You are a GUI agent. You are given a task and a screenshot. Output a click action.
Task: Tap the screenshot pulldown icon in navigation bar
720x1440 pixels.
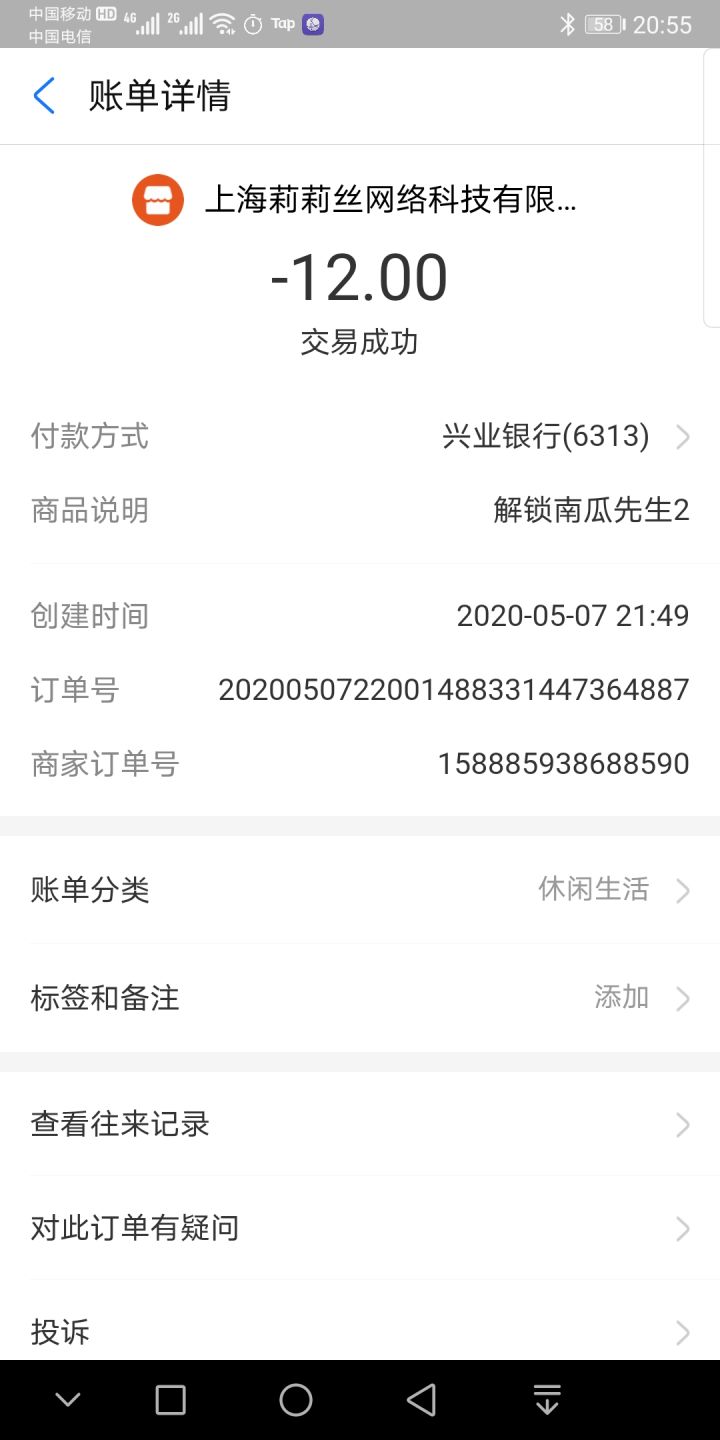pos(546,1399)
